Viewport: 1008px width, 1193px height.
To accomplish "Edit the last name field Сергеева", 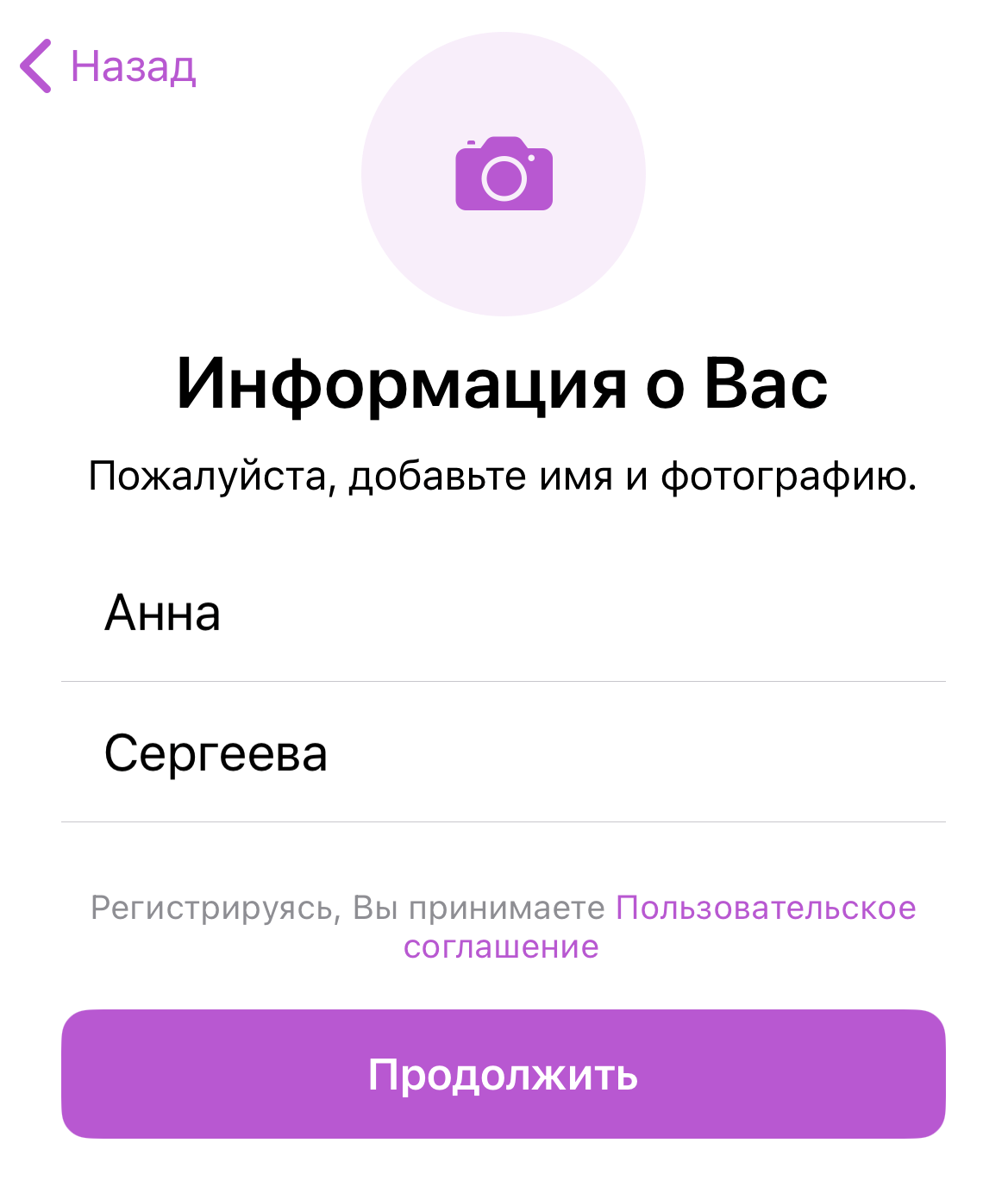I will click(504, 753).
